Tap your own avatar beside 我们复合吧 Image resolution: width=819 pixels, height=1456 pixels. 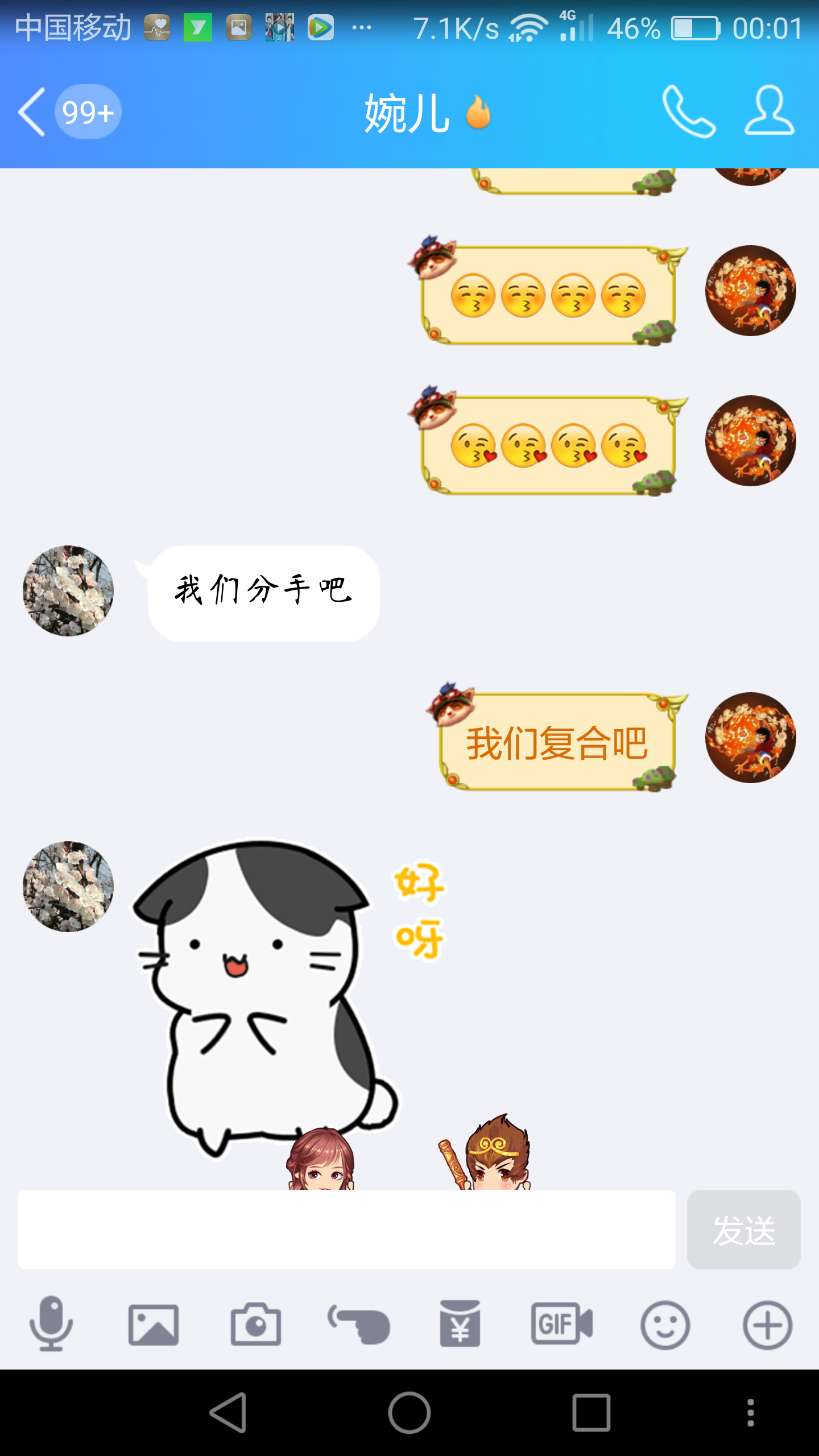(750, 738)
